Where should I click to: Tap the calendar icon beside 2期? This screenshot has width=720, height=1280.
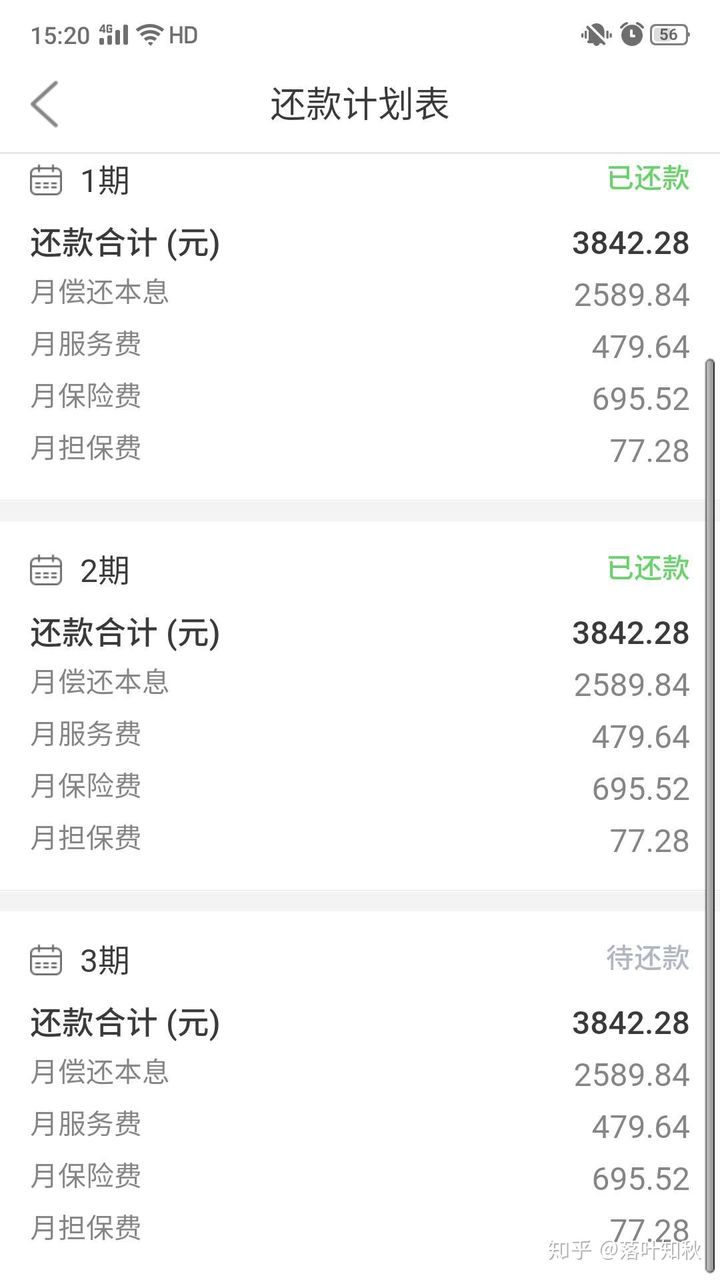coord(45,569)
